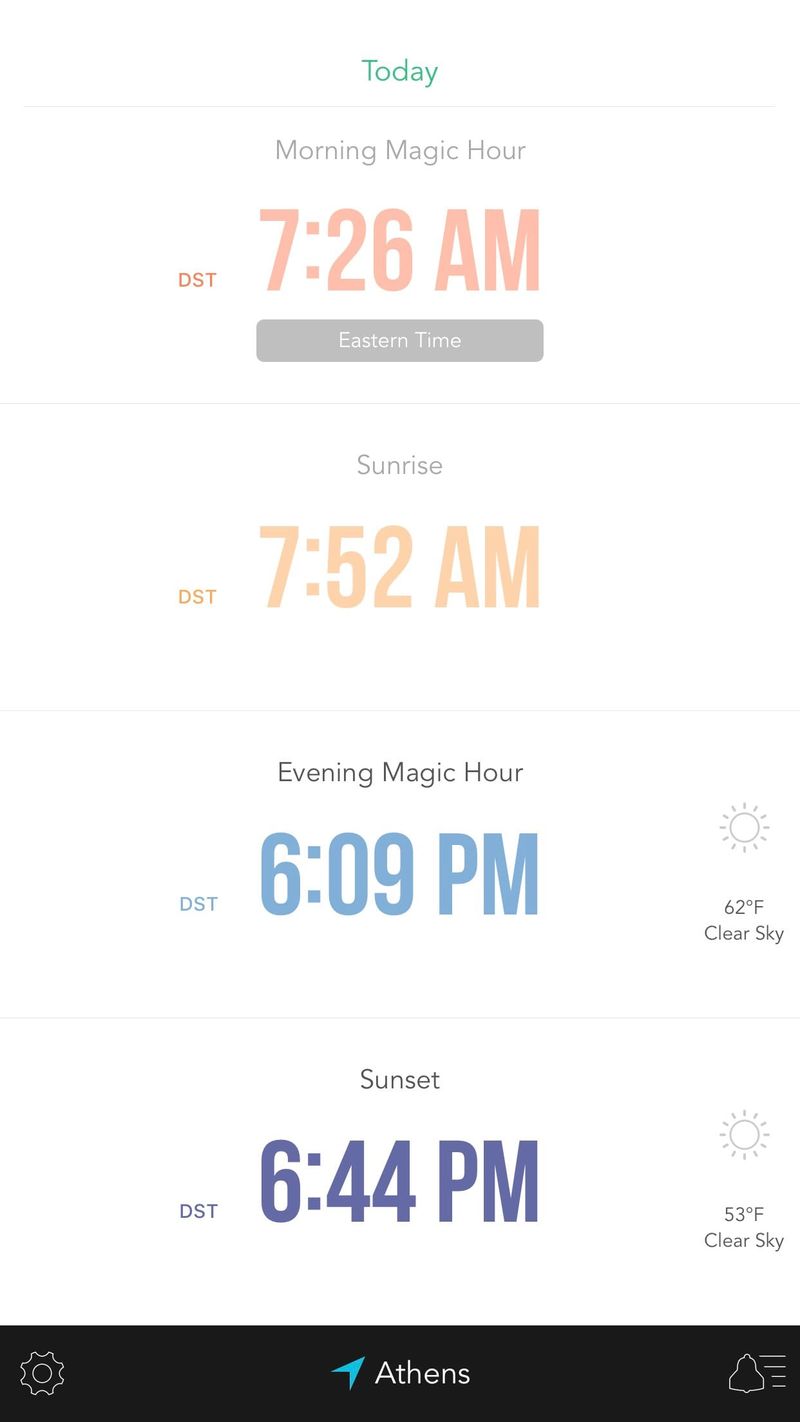Open the settings gear
This screenshot has width=800, height=1422.
pyautogui.click(x=42, y=1372)
